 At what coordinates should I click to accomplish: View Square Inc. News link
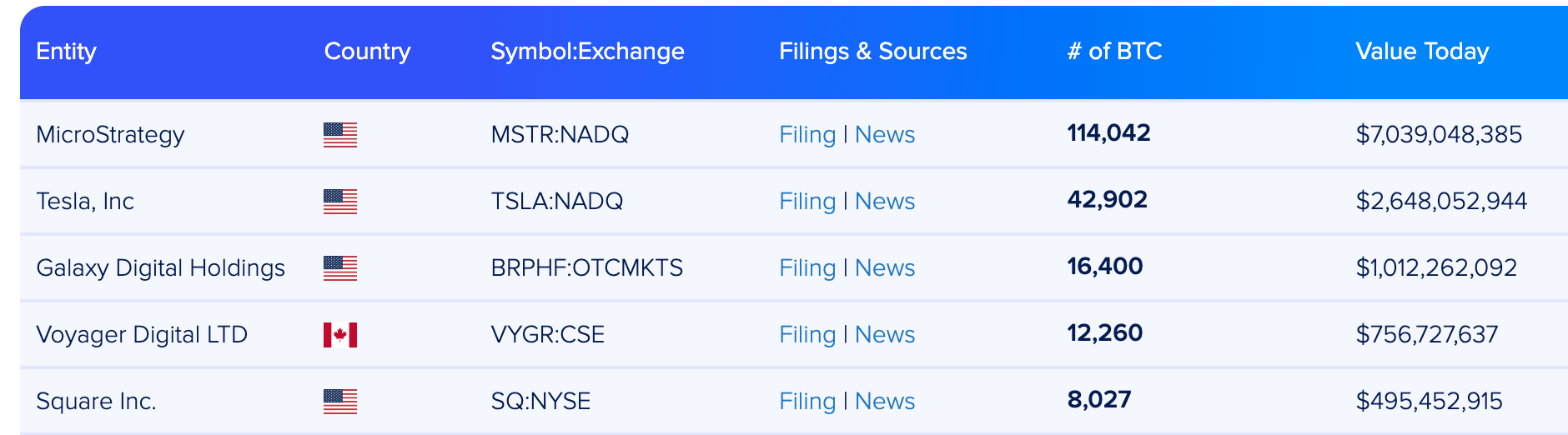point(884,401)
